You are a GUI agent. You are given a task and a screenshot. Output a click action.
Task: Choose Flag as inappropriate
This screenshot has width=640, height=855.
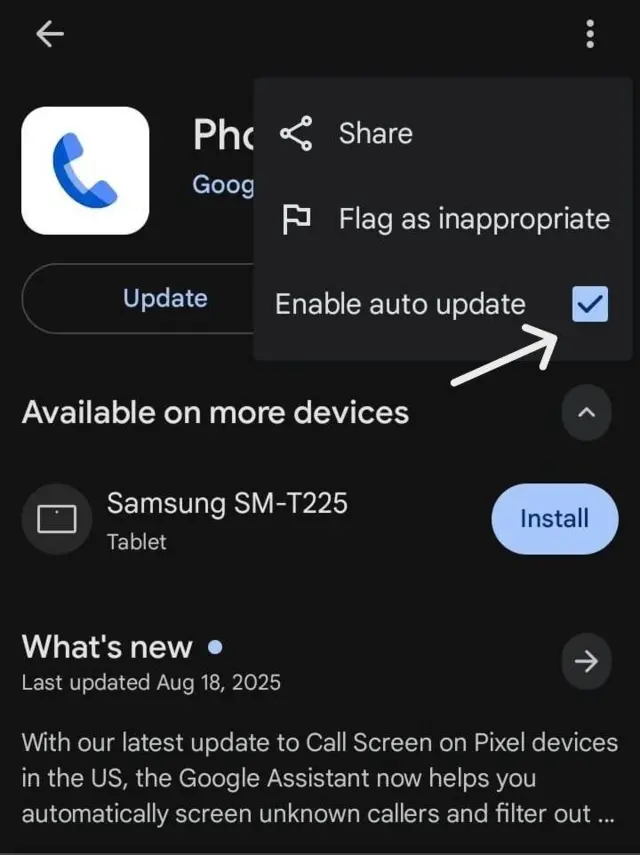[473, 219]
